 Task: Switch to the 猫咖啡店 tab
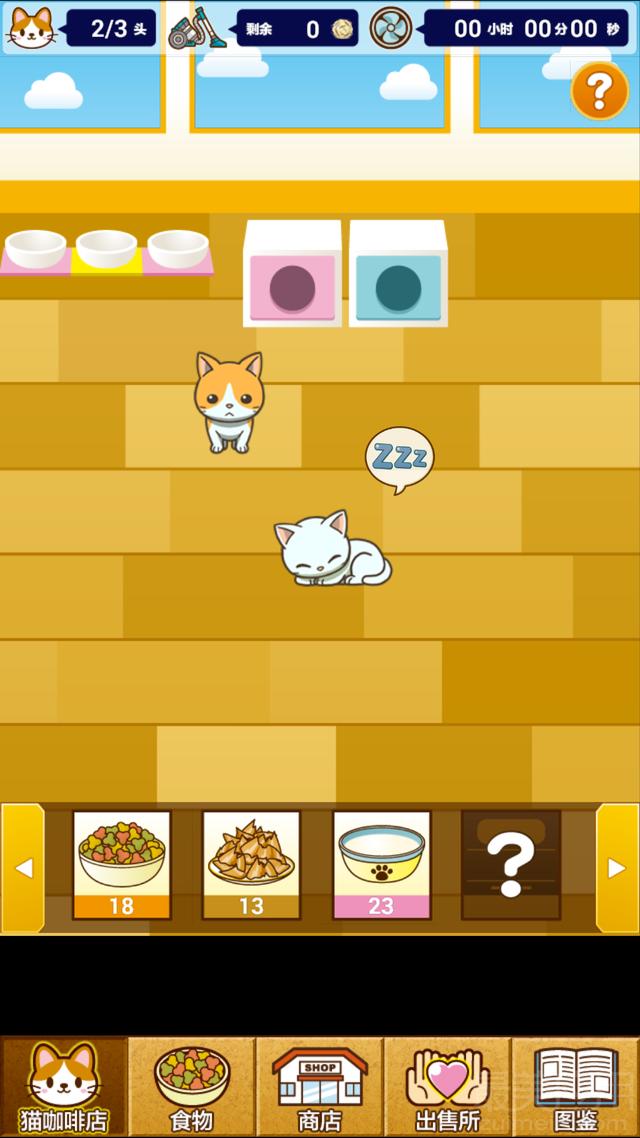point(64,1086)
